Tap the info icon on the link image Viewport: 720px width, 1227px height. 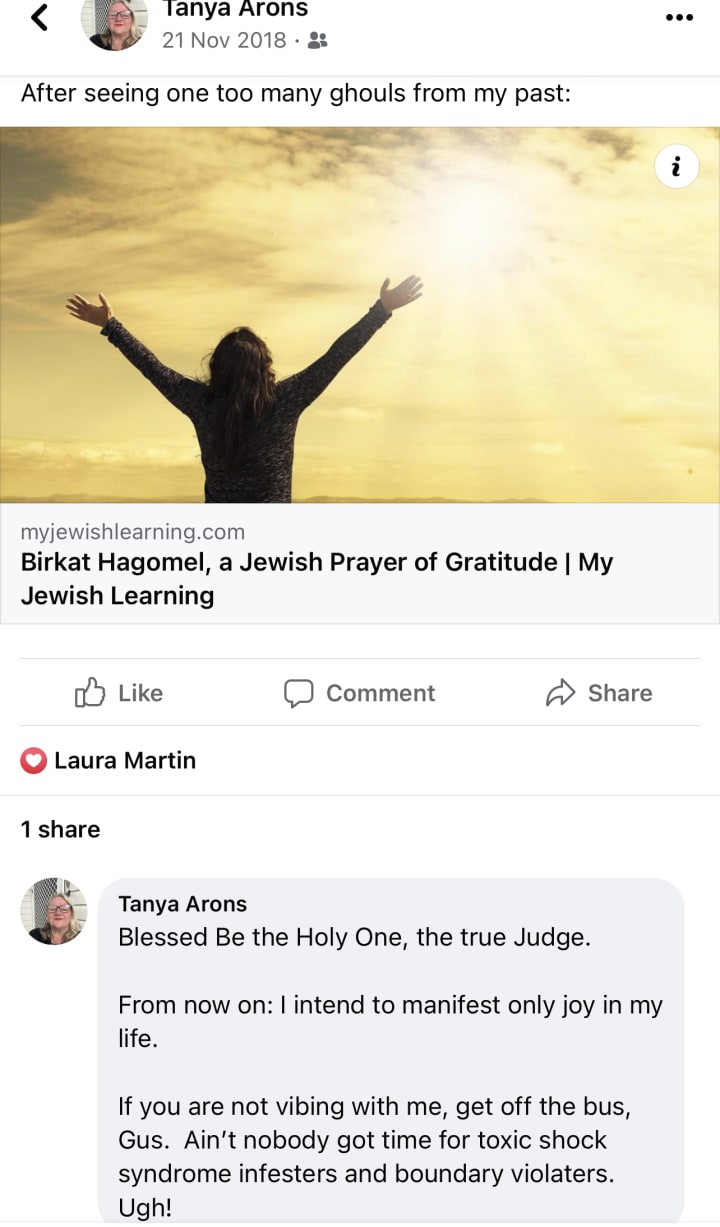(677, 168)
